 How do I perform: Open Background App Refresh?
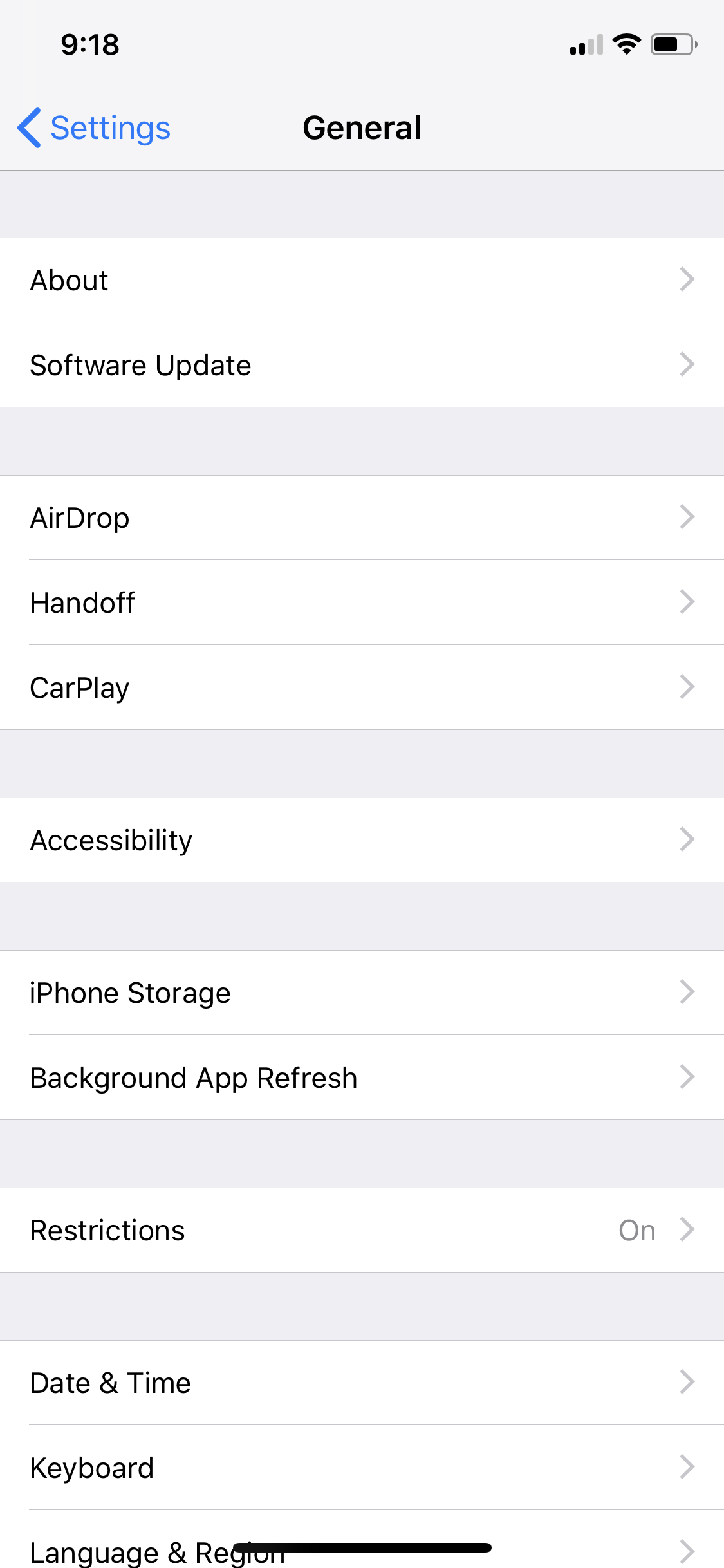[362, 1078]
